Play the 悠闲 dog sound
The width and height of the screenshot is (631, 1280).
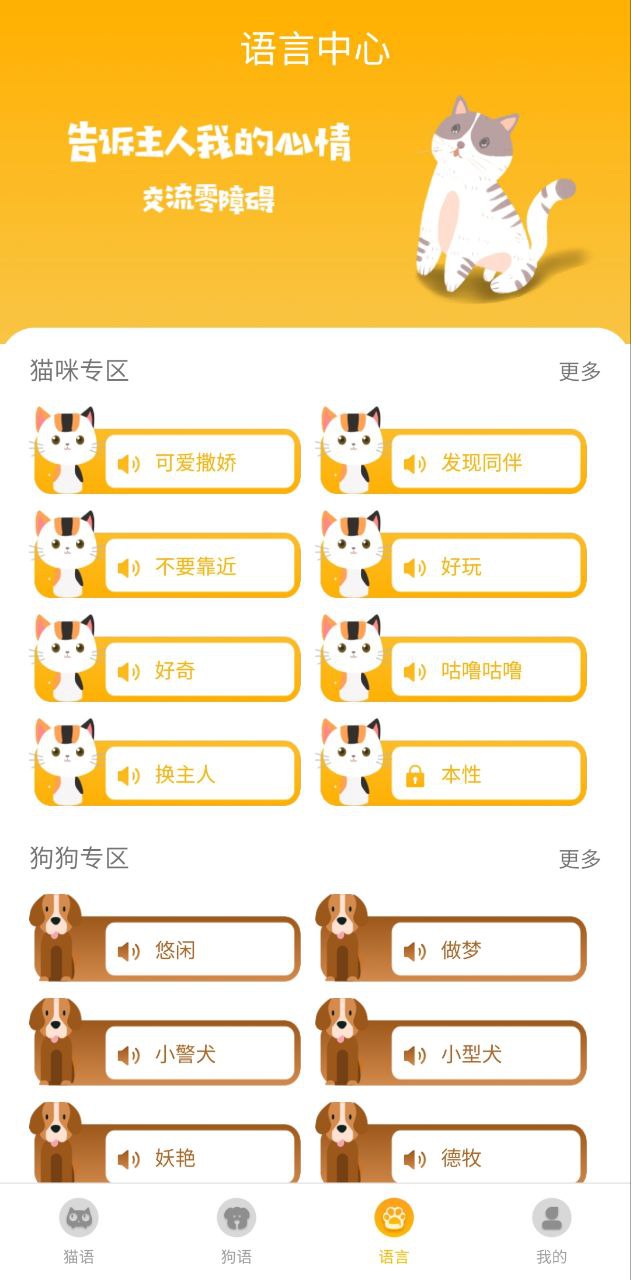pos(200,951)
